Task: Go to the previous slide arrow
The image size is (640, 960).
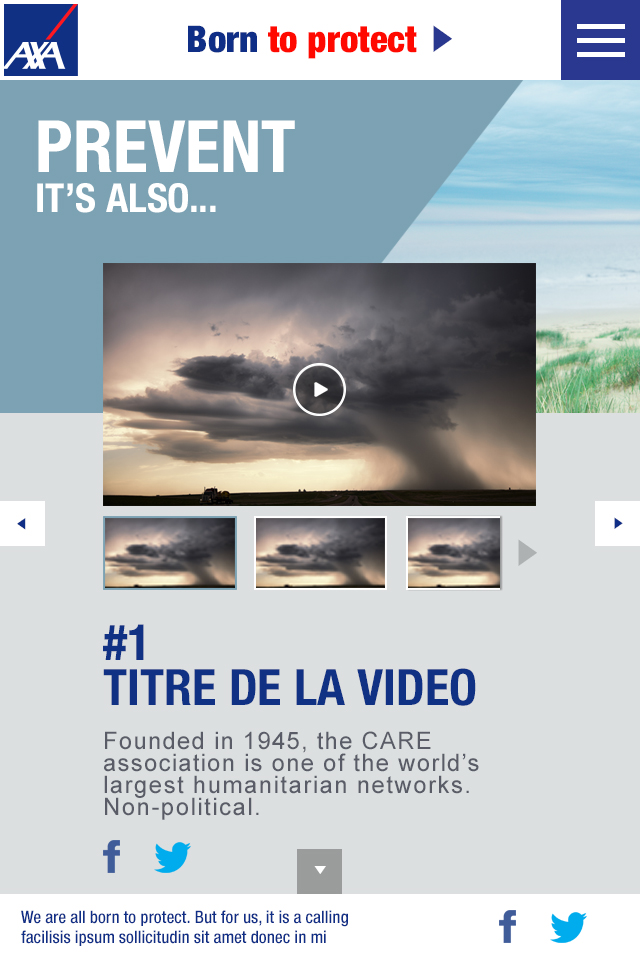Action: [x=22, y=523]
